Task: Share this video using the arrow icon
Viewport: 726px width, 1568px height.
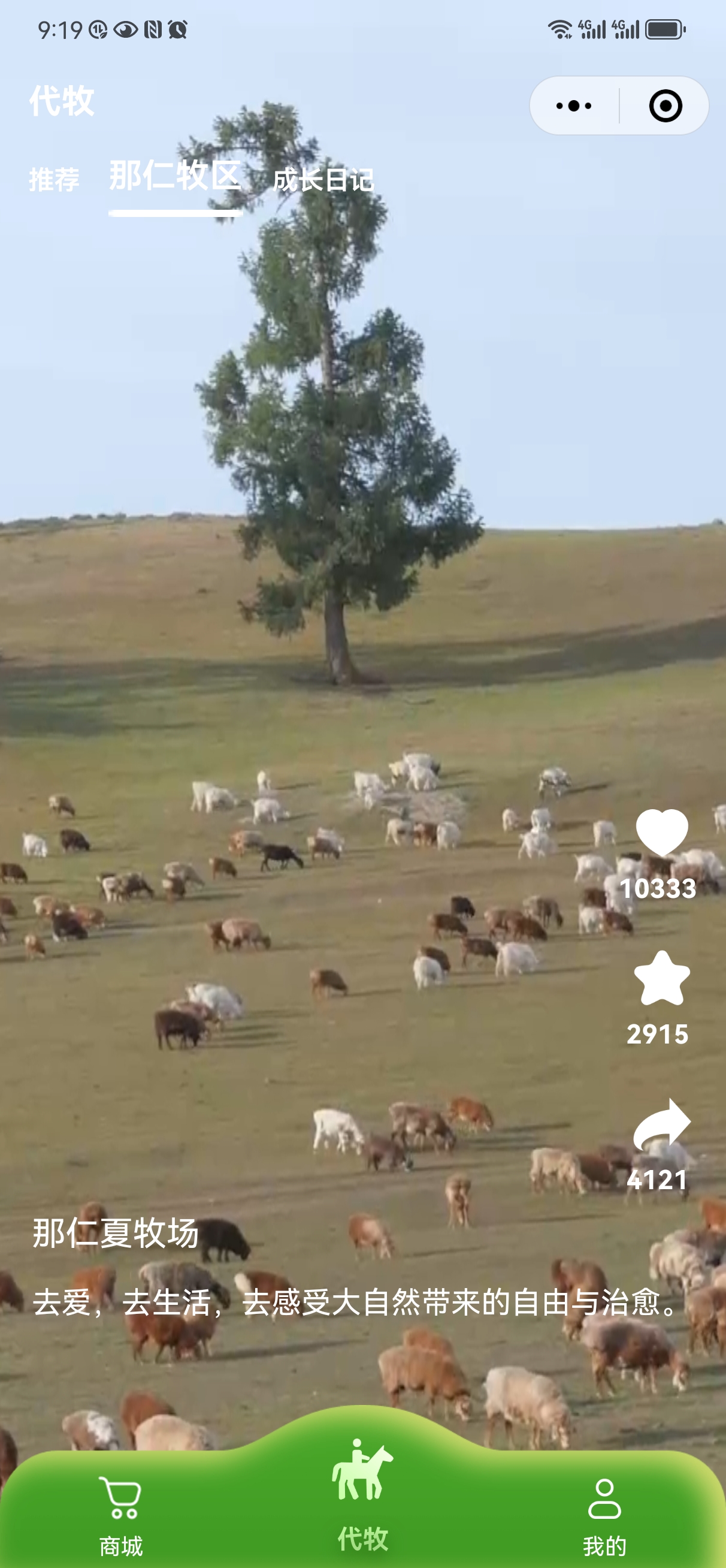Action: (x=661, y=1125)
